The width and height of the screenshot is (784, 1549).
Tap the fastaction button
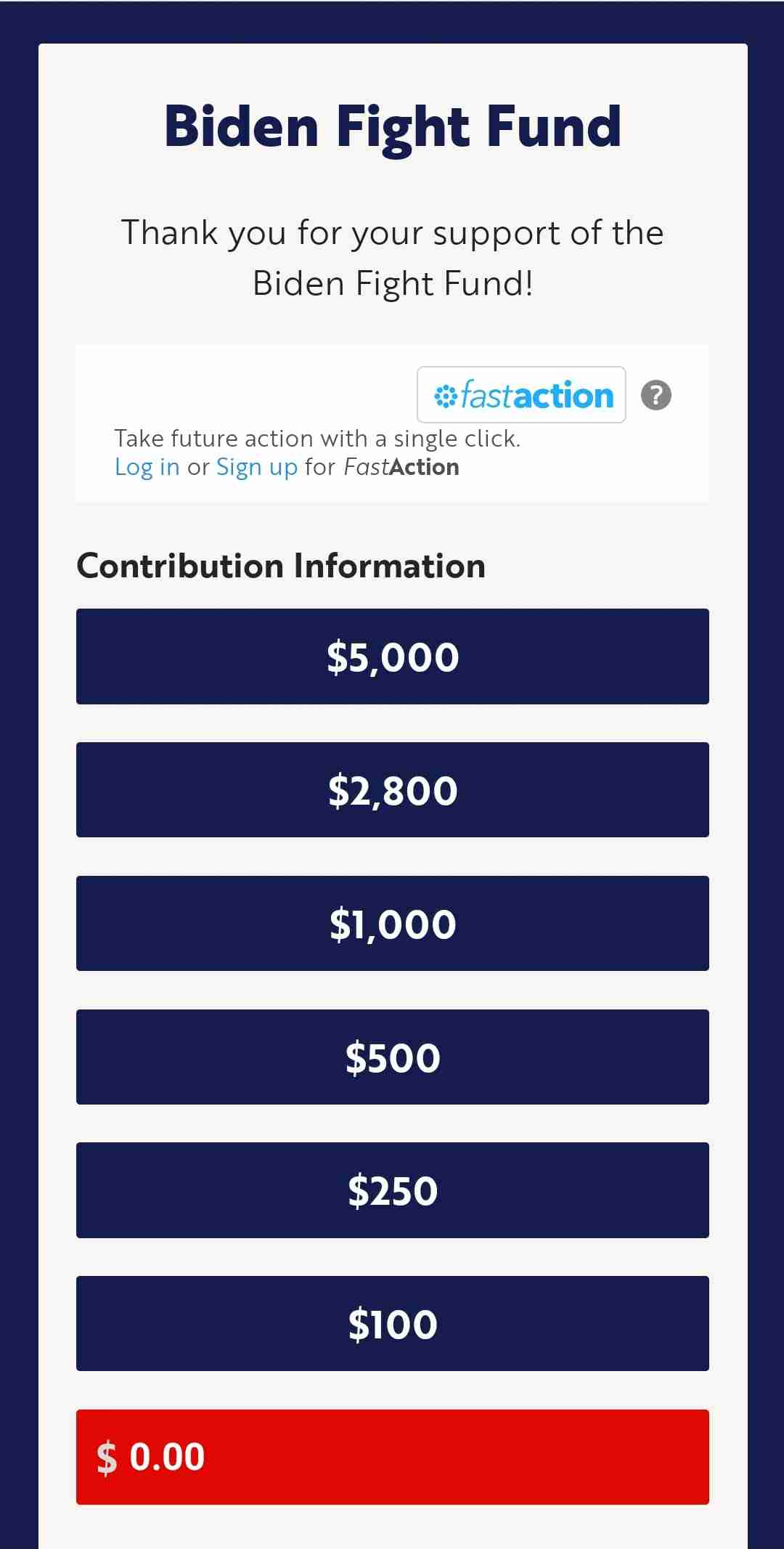pyautogui.click(x=521, y=395)
